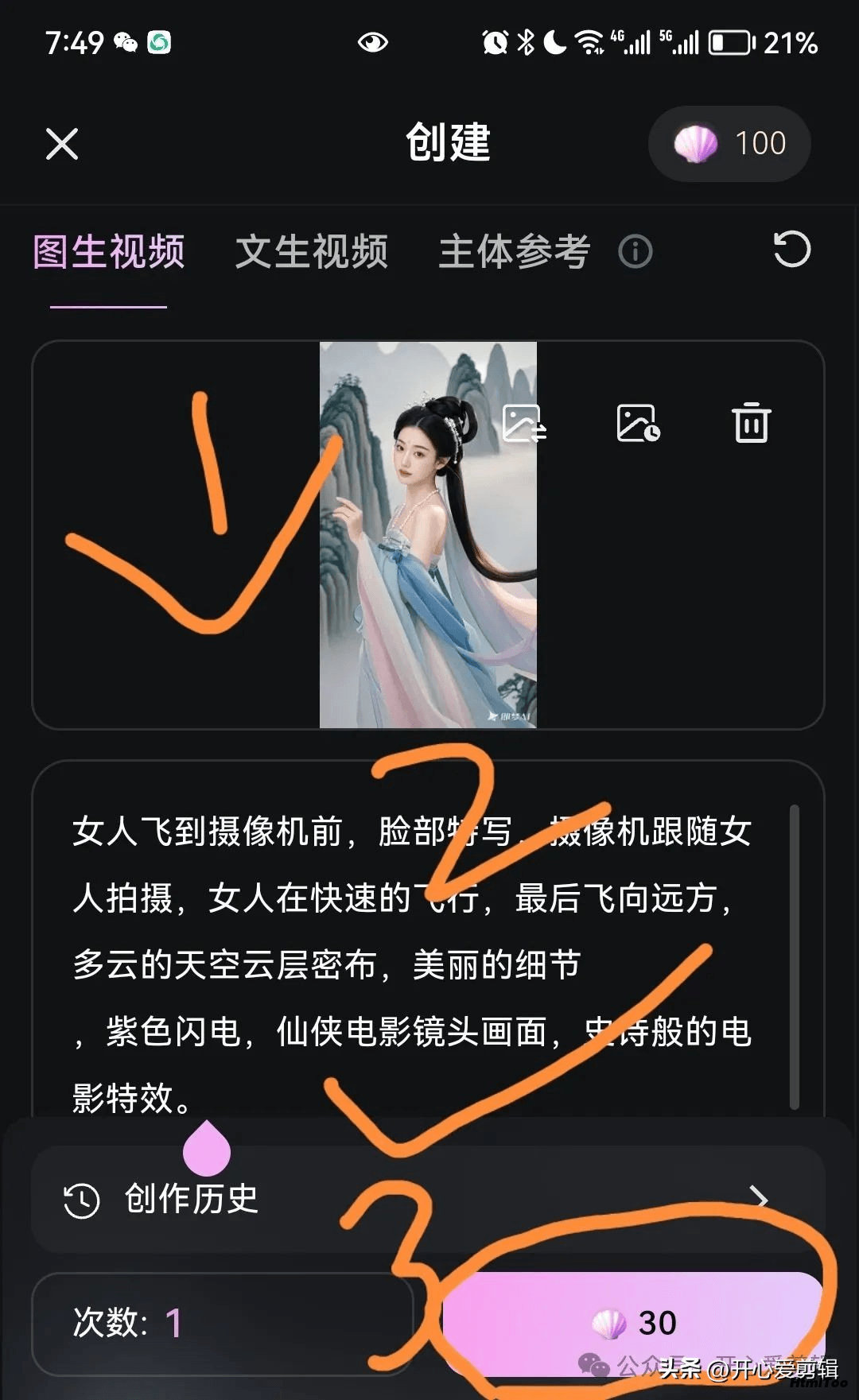Select the 图生视频 tab

click(109, 252)
